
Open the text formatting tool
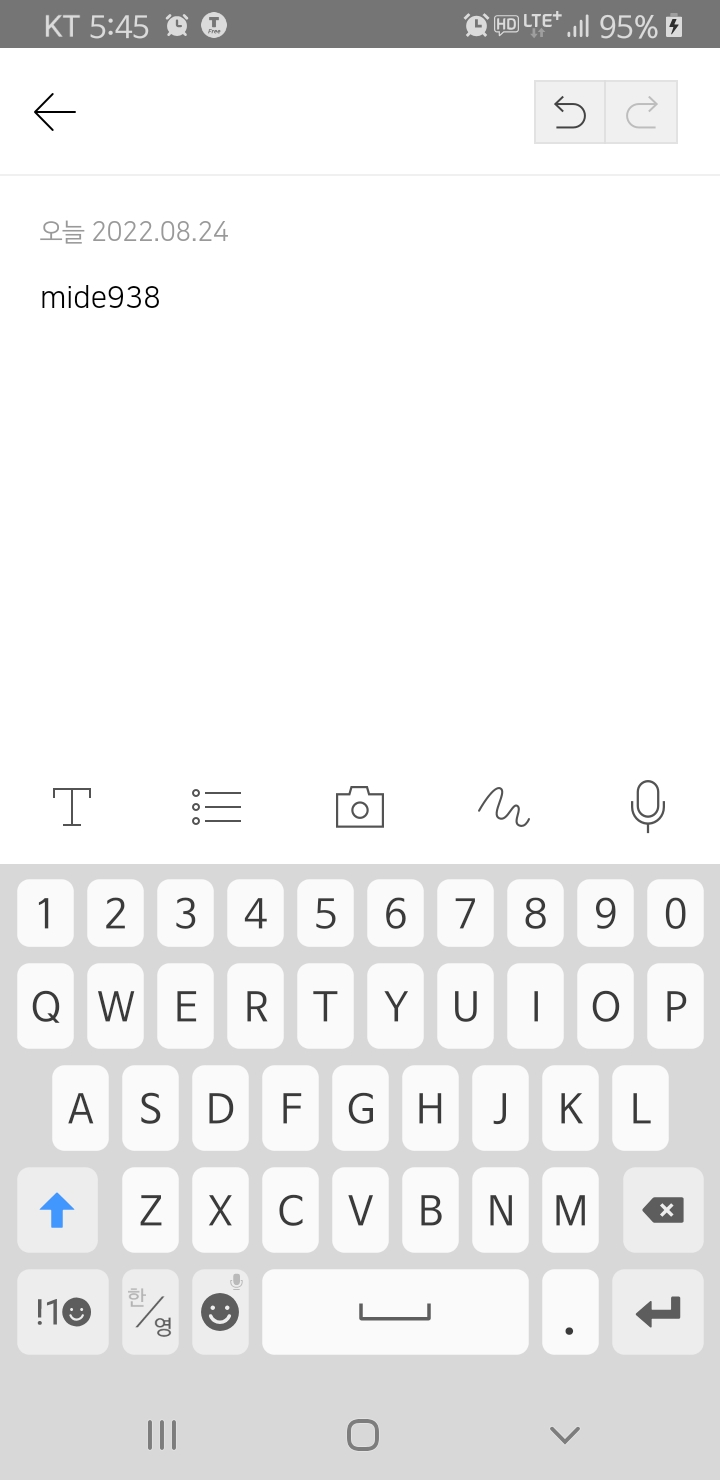pos(72,807)
